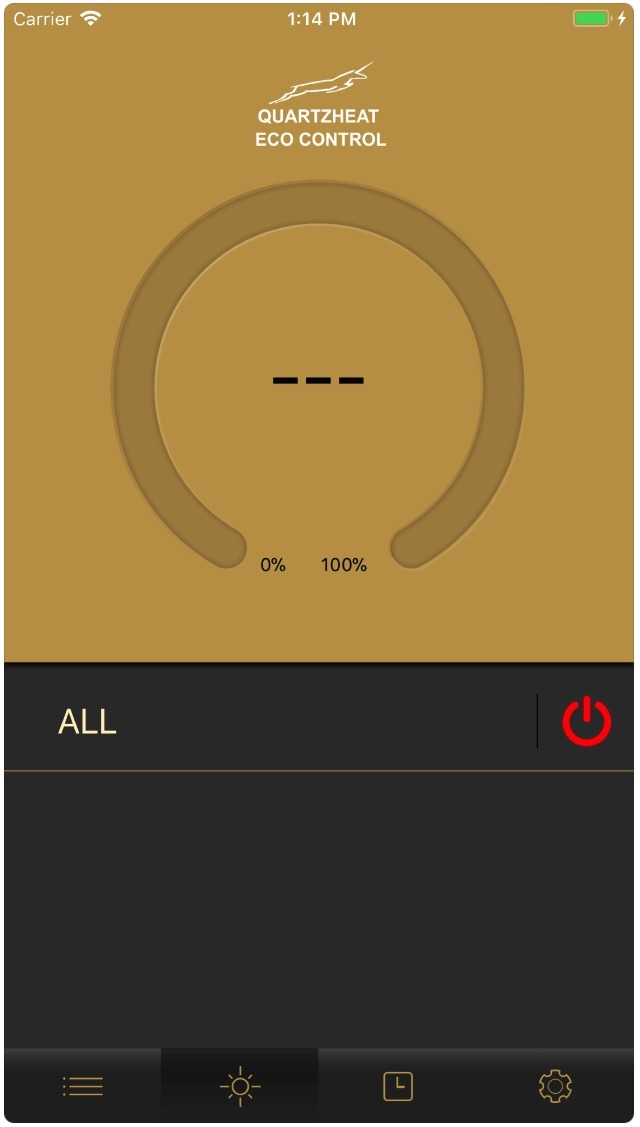Switch to the list tab
Screen dimensions: 640x1127
coord(82,1086)
